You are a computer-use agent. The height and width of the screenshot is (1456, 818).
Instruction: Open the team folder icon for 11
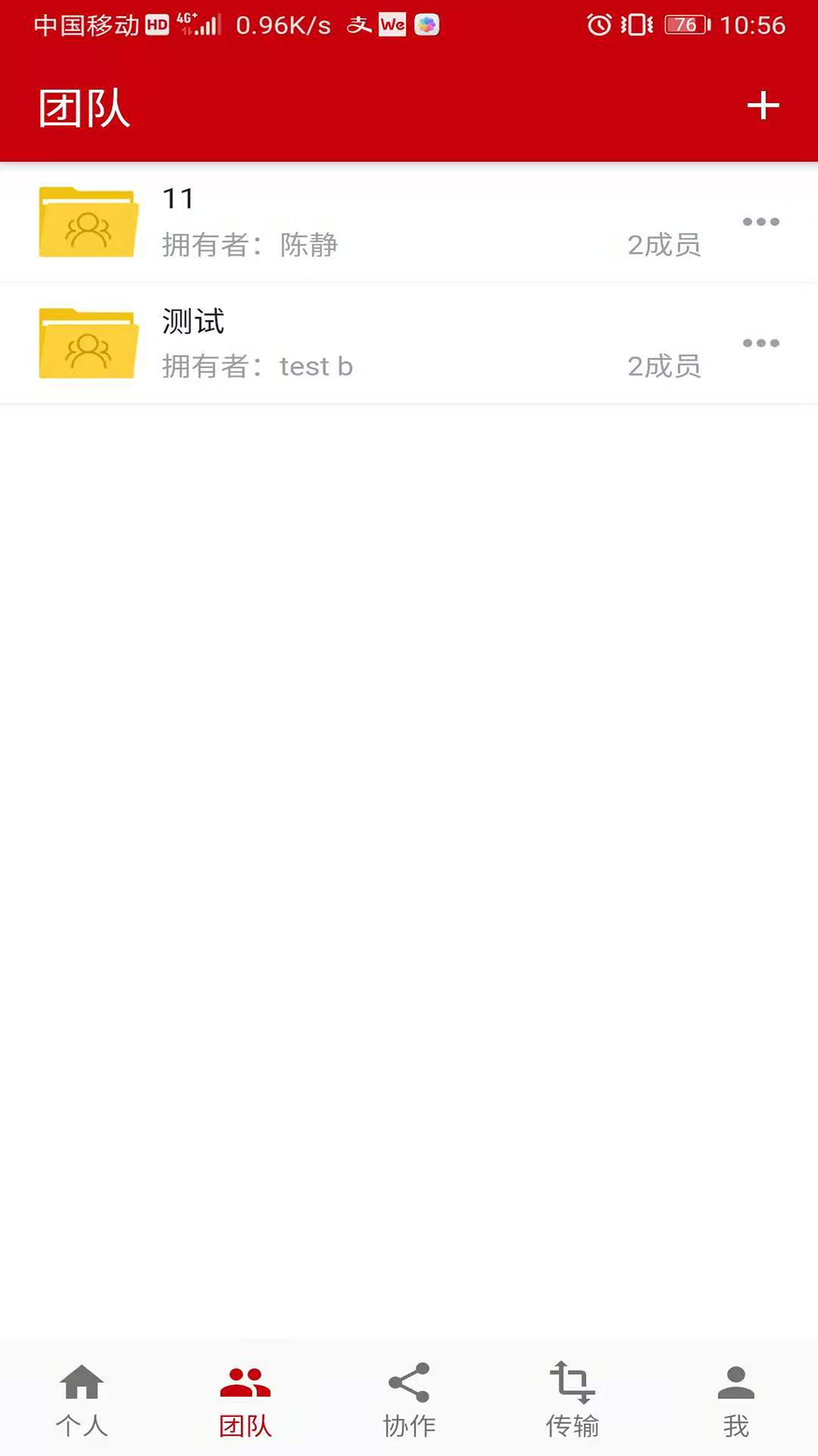(87, 221)
